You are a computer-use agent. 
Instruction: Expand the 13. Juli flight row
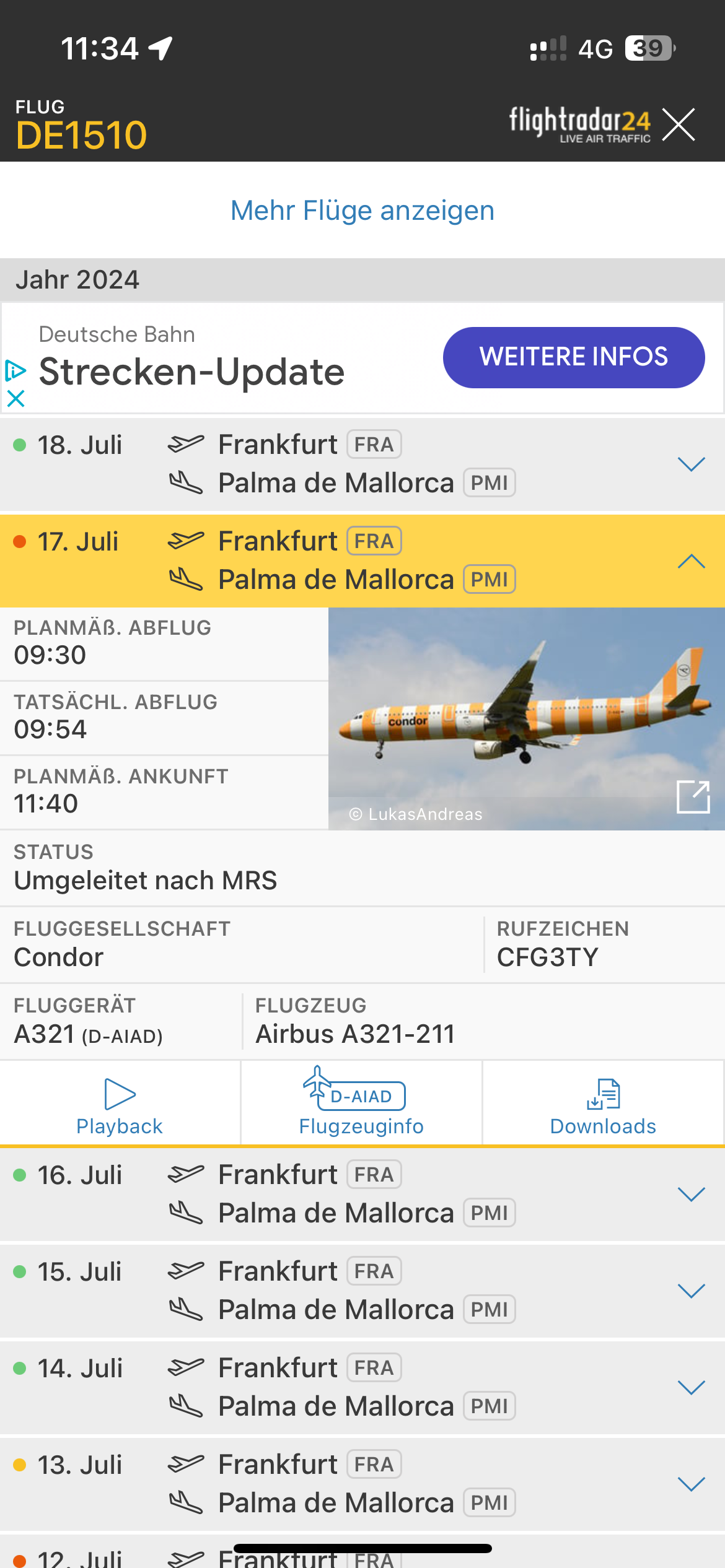pos(362,1484)
